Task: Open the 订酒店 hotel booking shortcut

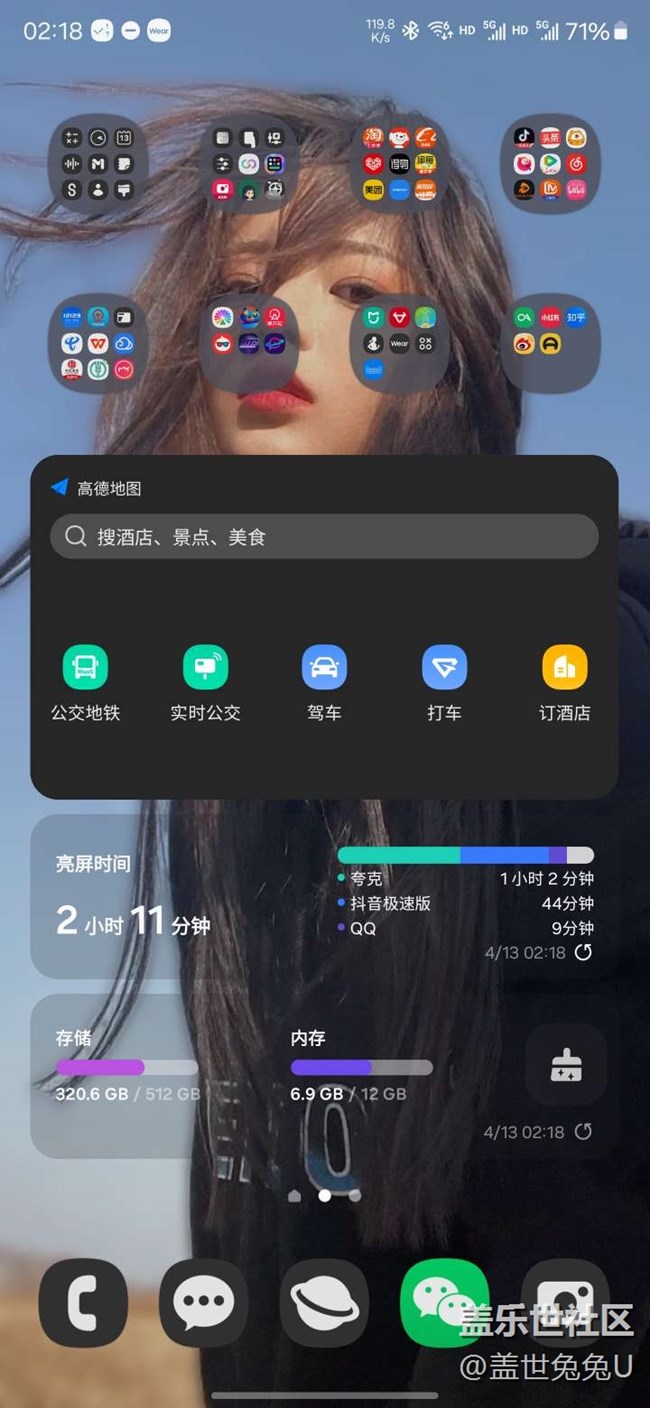Action: tap(564, 684)
